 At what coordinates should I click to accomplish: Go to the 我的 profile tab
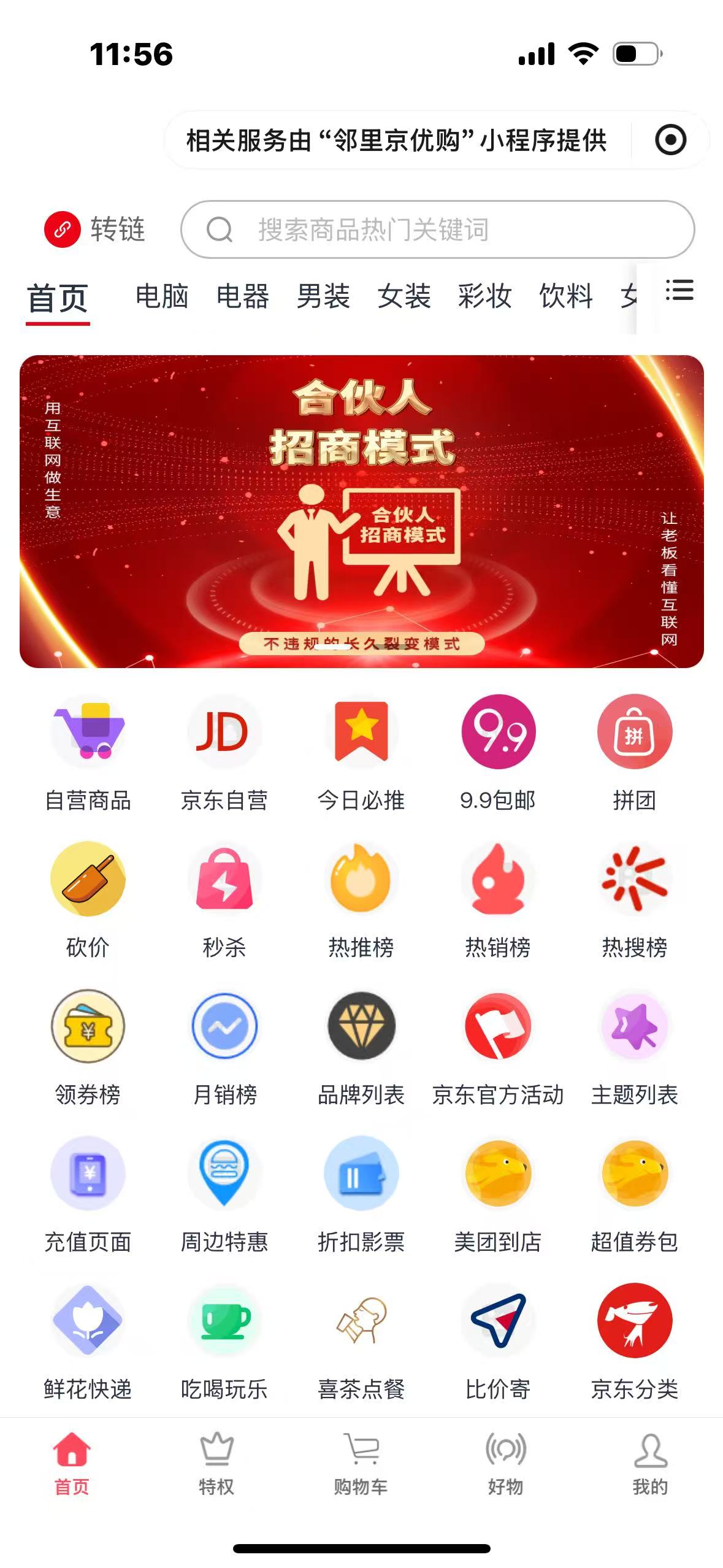pos(650,1464)
